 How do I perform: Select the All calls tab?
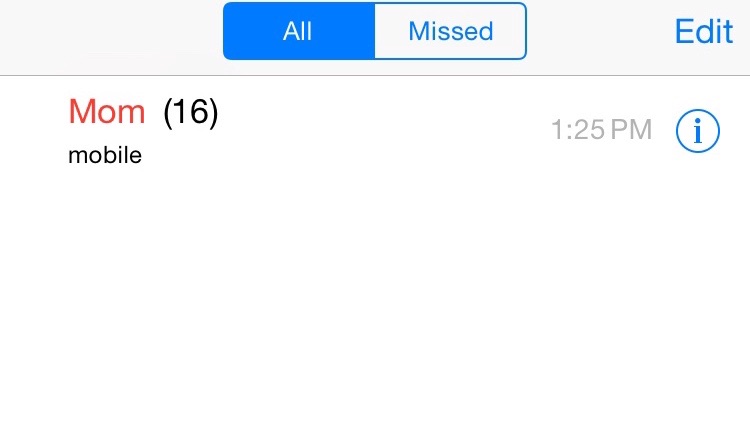pos(298,31)
